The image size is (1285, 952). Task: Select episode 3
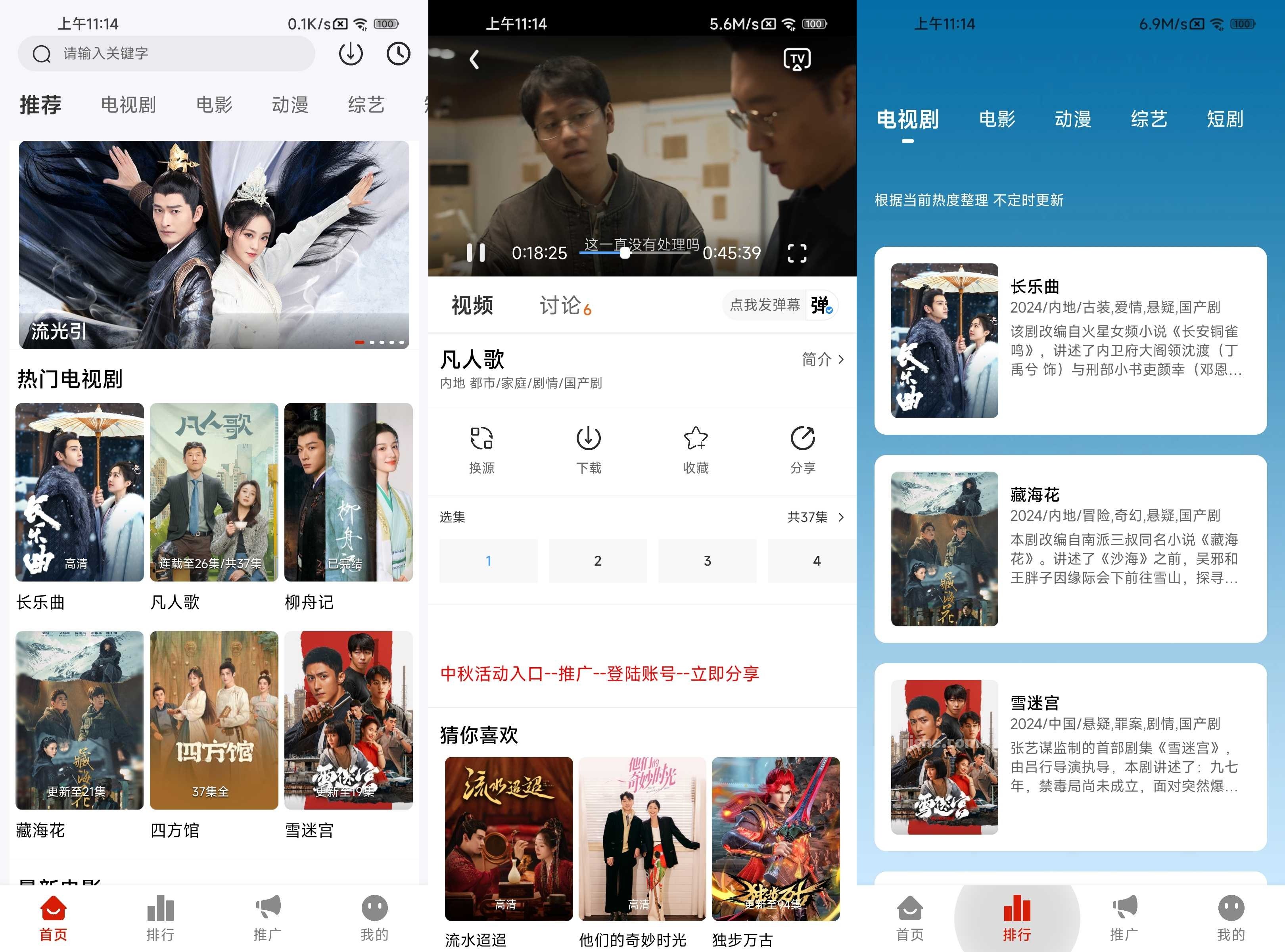point(707,561)
